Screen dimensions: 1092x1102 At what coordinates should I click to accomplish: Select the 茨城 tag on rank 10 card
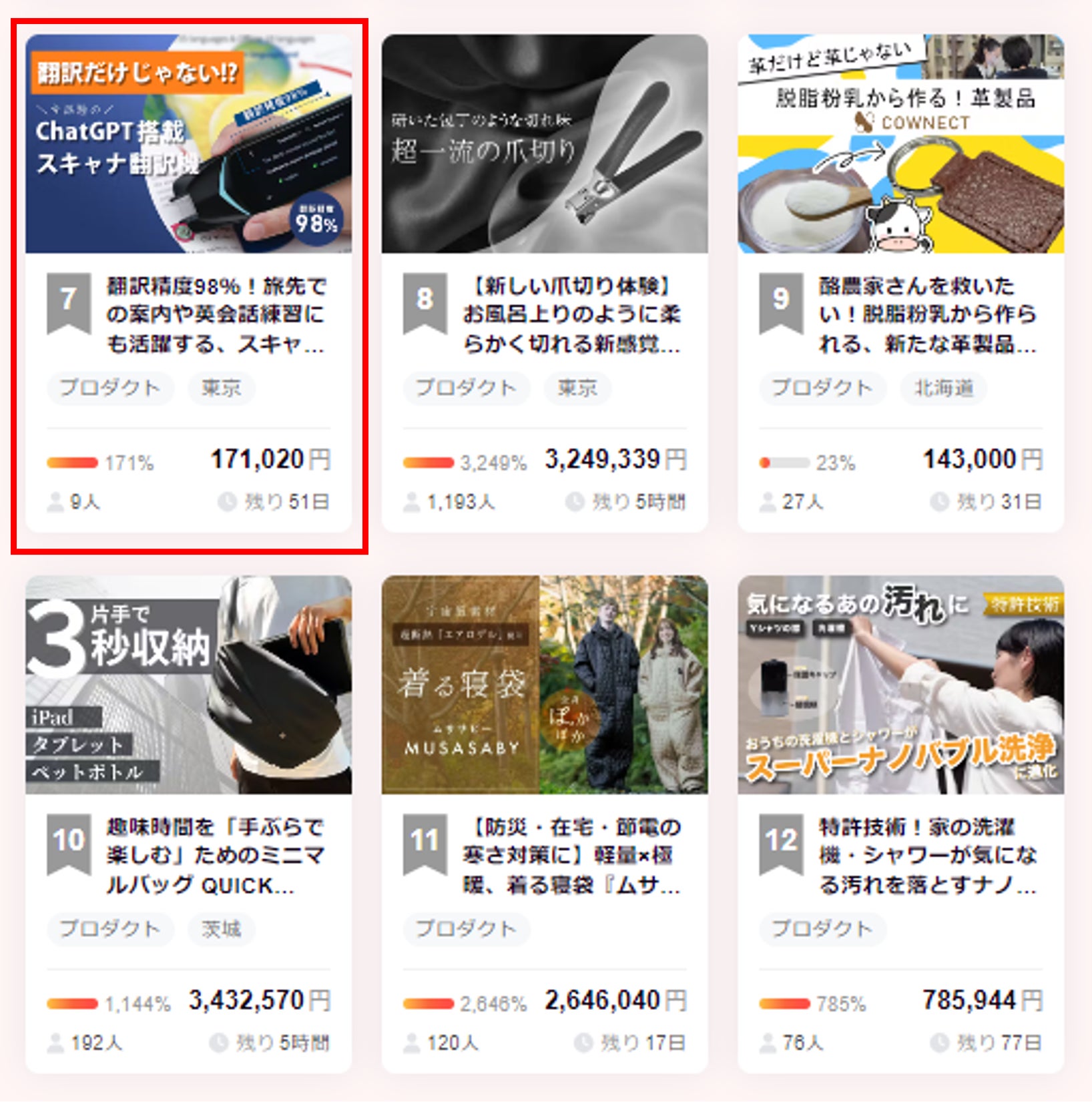click(221, 929)
